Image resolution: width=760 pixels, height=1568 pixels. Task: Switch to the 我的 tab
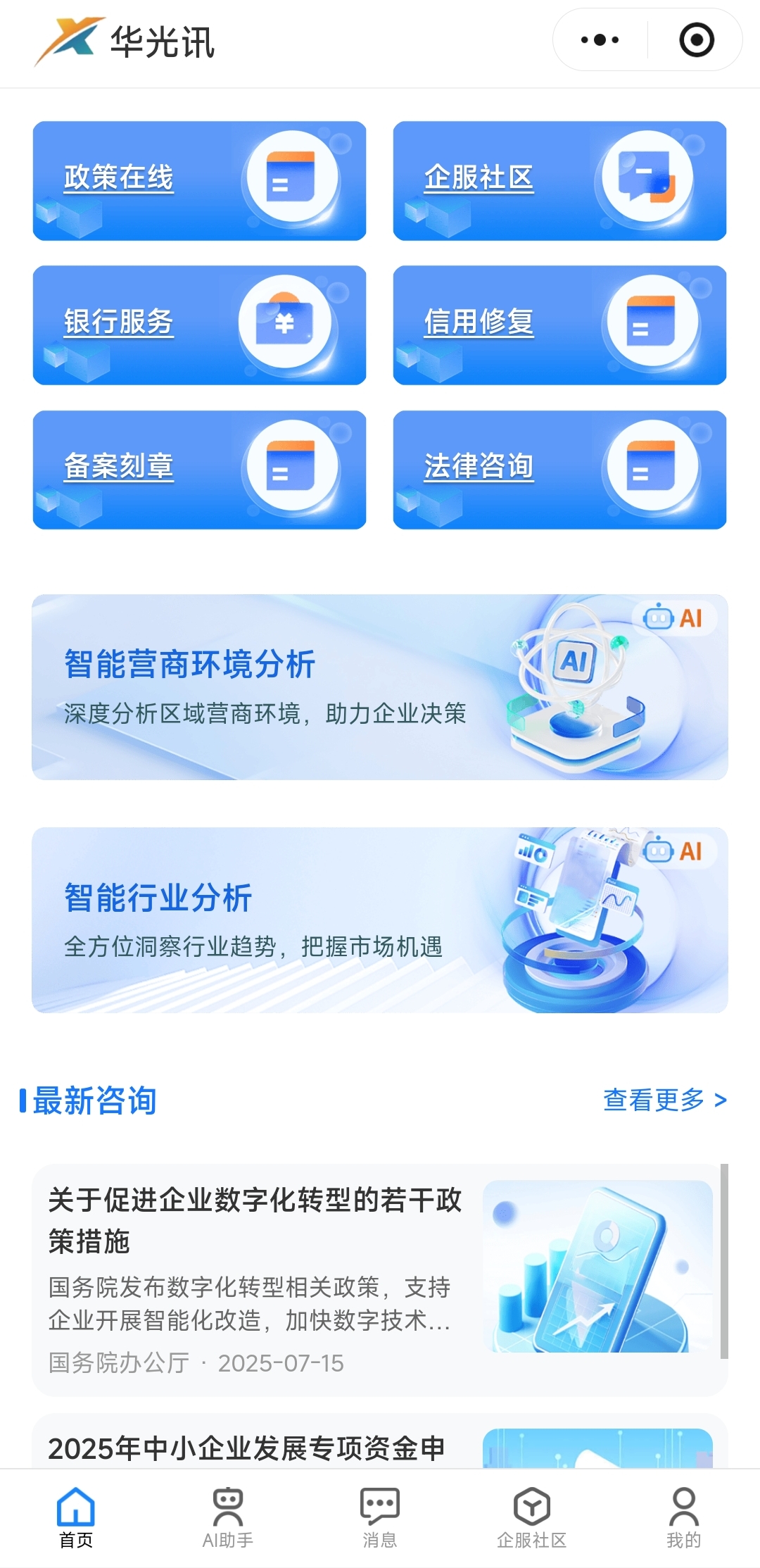pos(684,1517)
